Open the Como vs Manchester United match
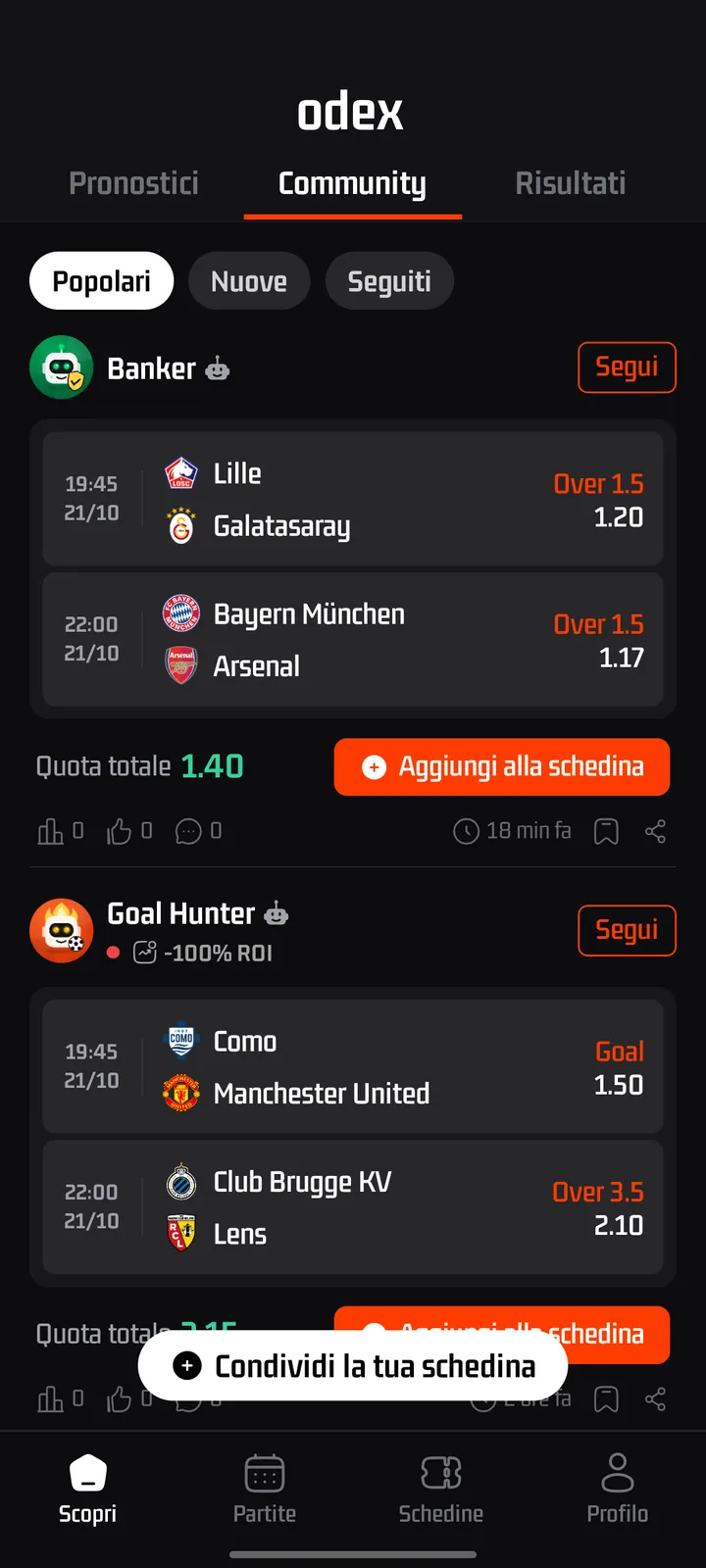Screen dimensions: 706x1568 (x=353, y=1066)
